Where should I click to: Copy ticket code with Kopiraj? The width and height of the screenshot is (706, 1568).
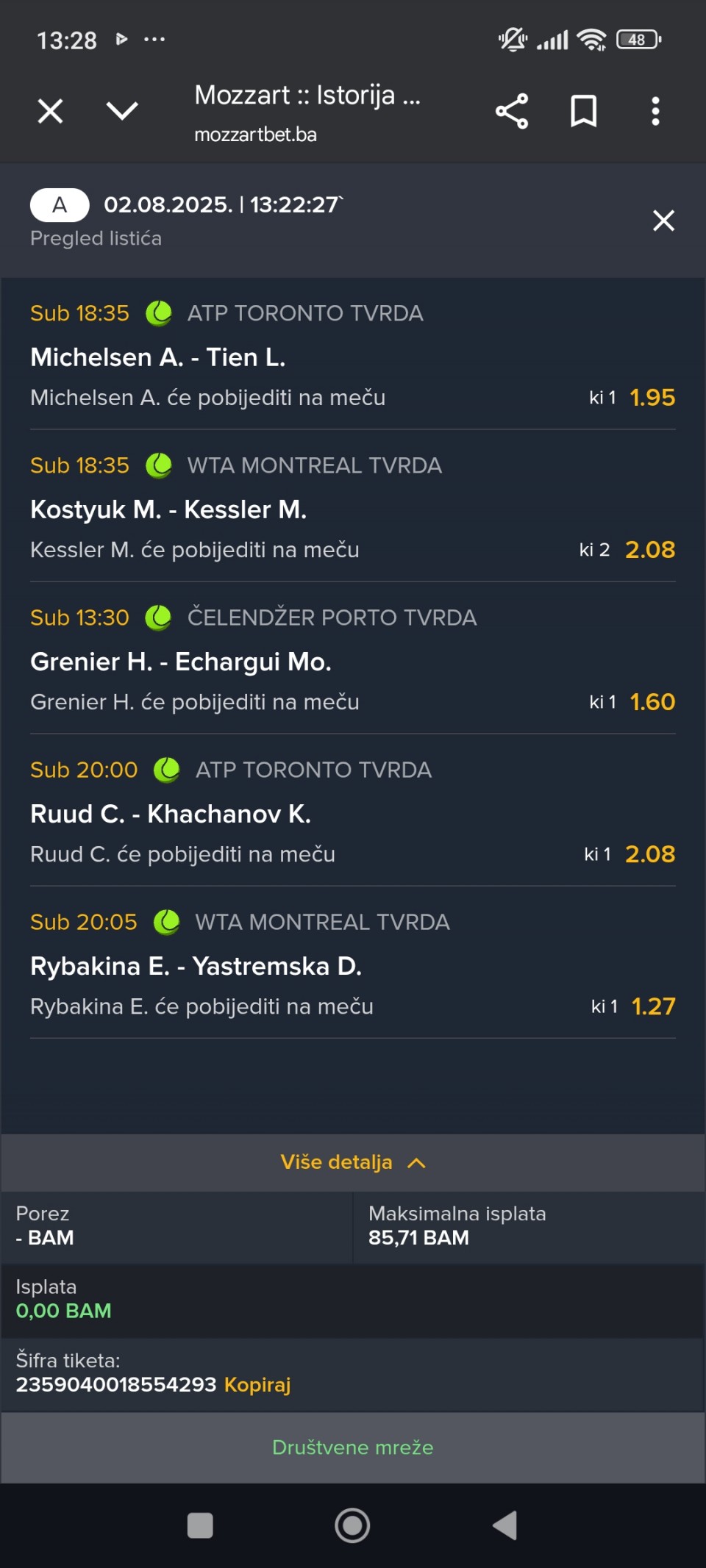coord(257,1384)
